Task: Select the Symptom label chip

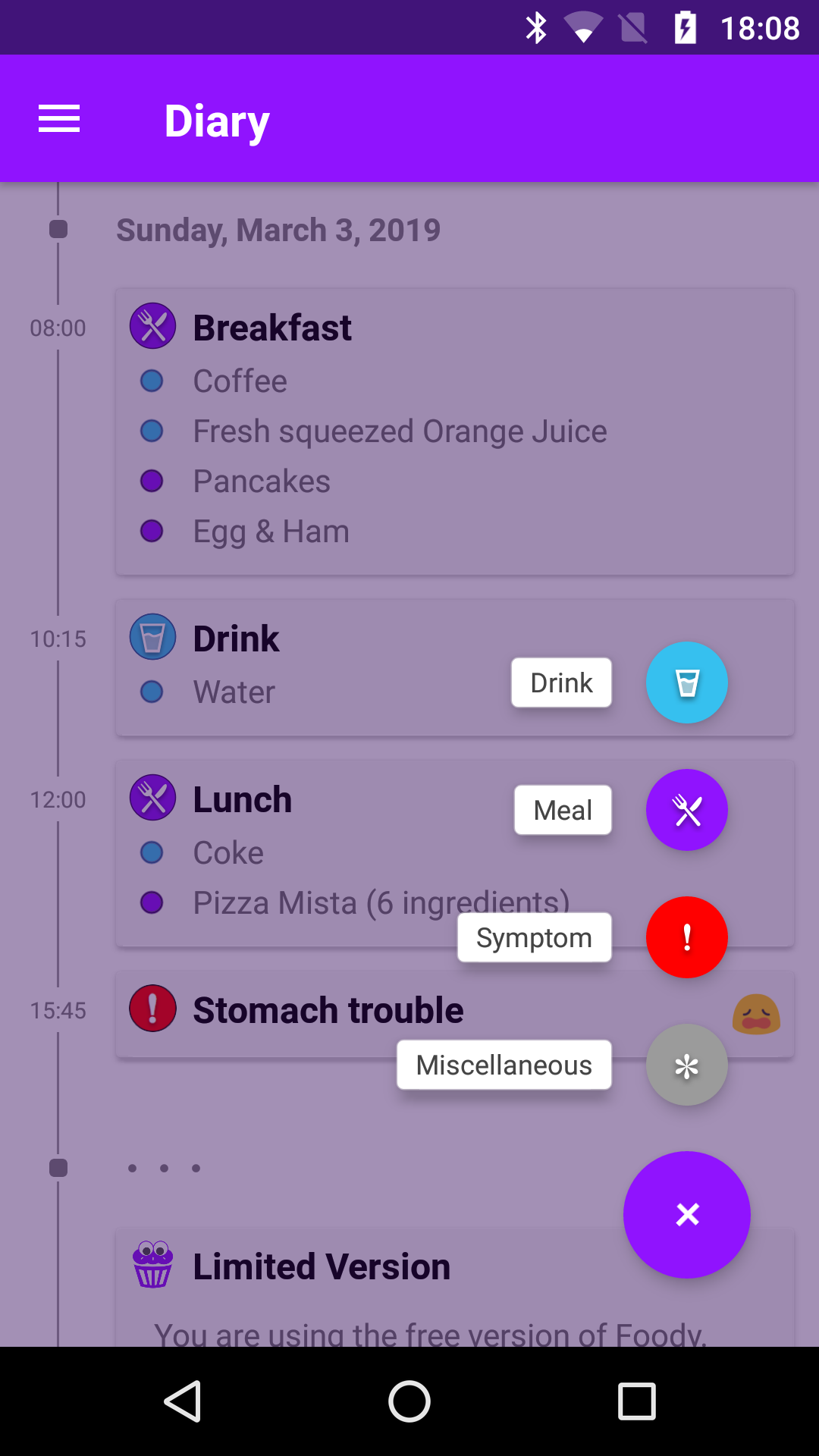Action: click(x=534, y=937)
